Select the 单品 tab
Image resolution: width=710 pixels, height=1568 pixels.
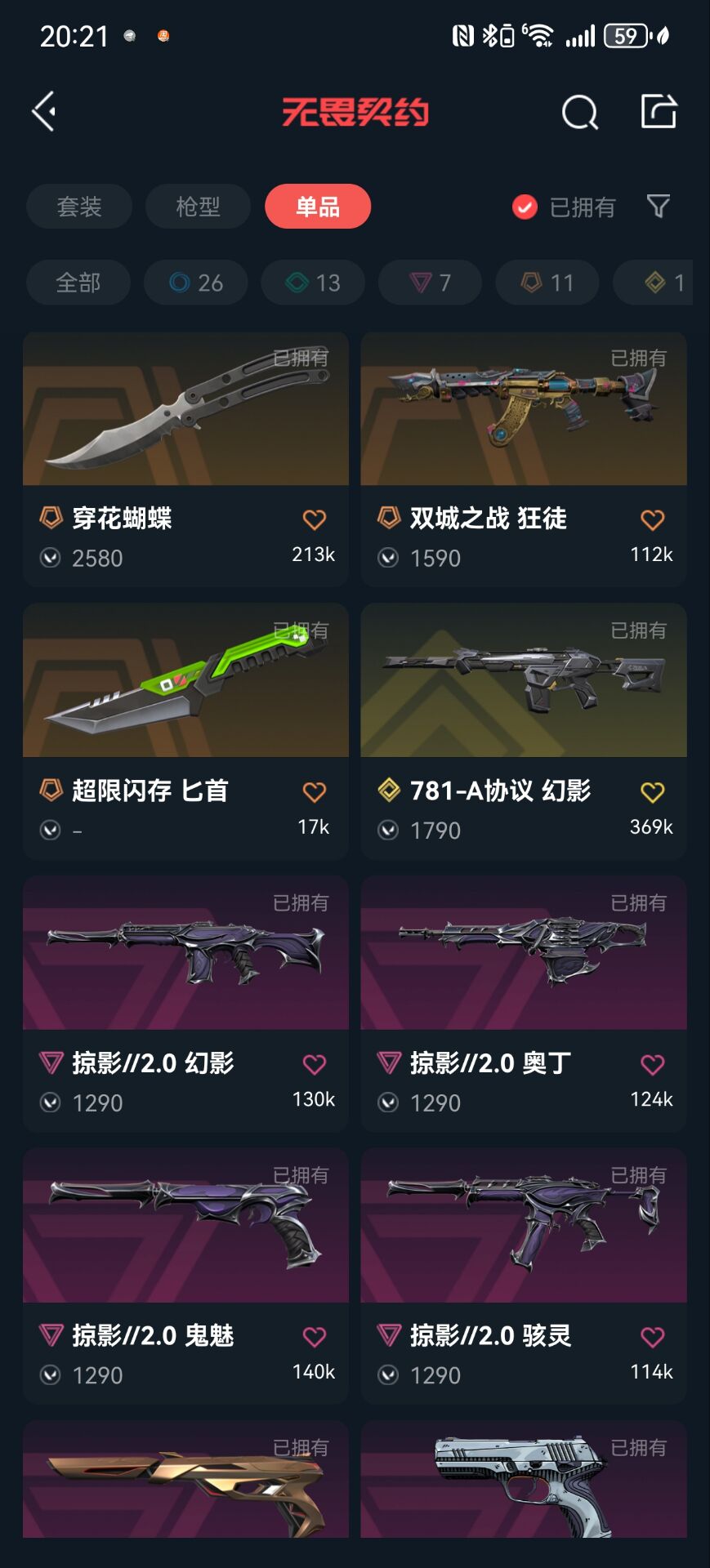coord(317,207)
